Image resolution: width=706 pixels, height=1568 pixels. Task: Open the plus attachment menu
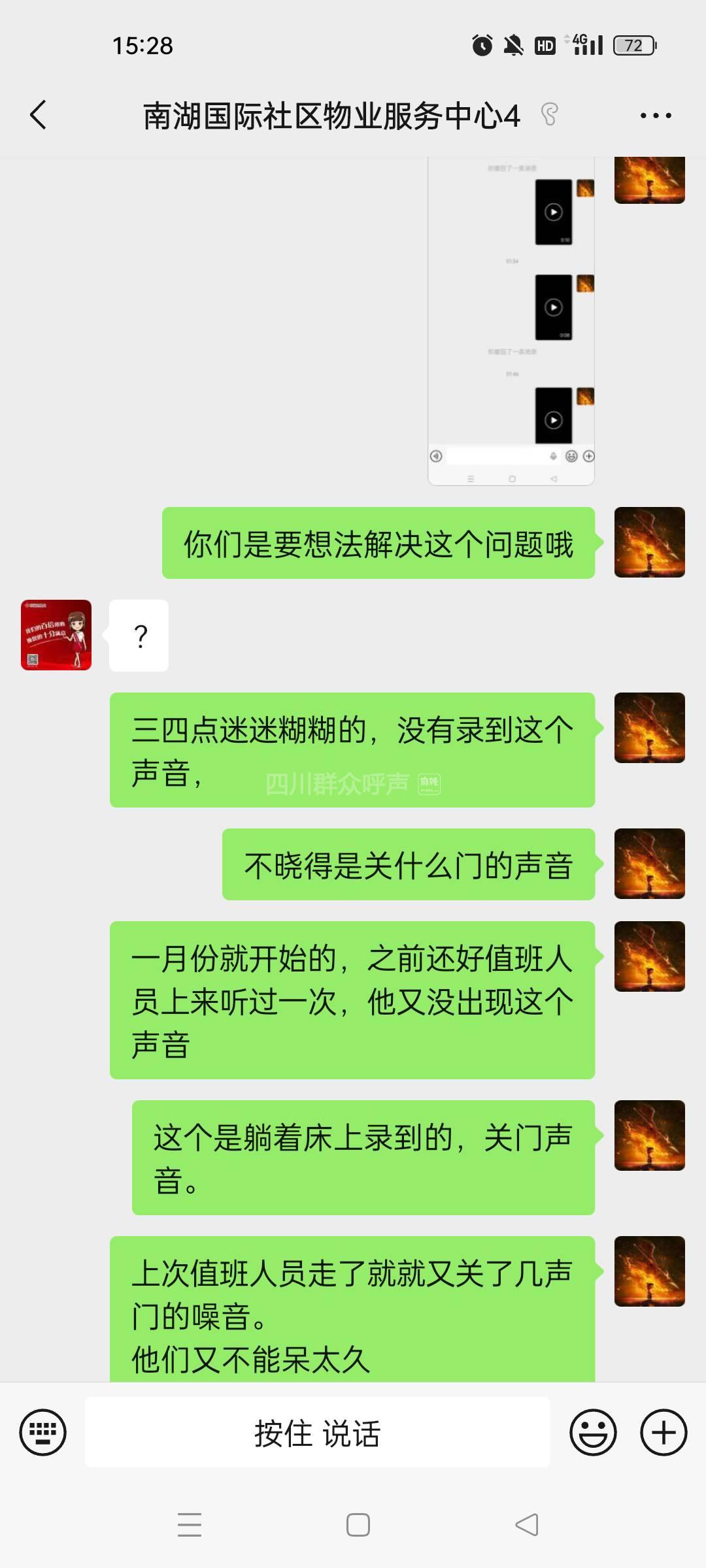tap(664, 1433)
